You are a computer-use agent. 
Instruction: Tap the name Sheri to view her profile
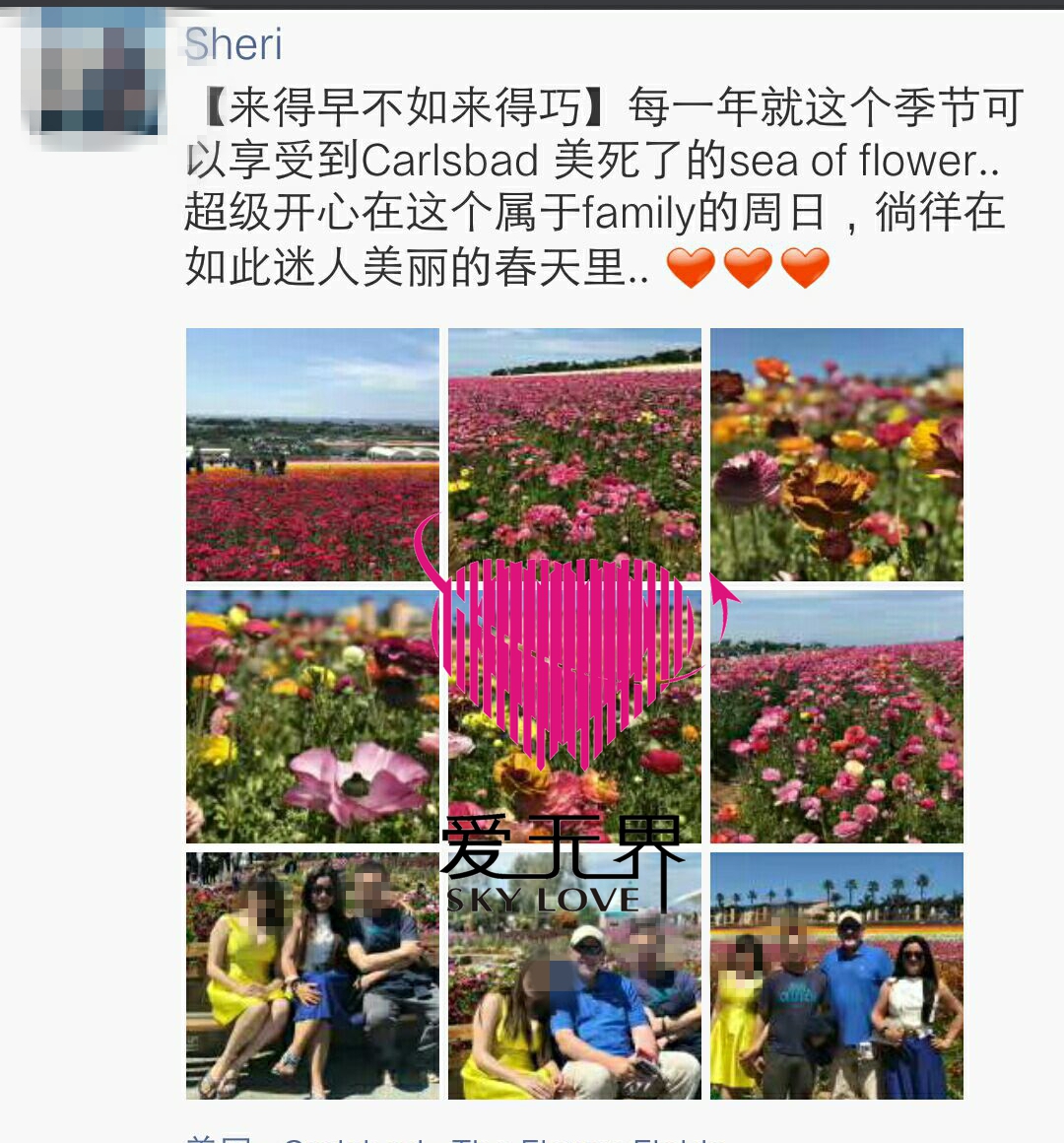click(233, 44)
